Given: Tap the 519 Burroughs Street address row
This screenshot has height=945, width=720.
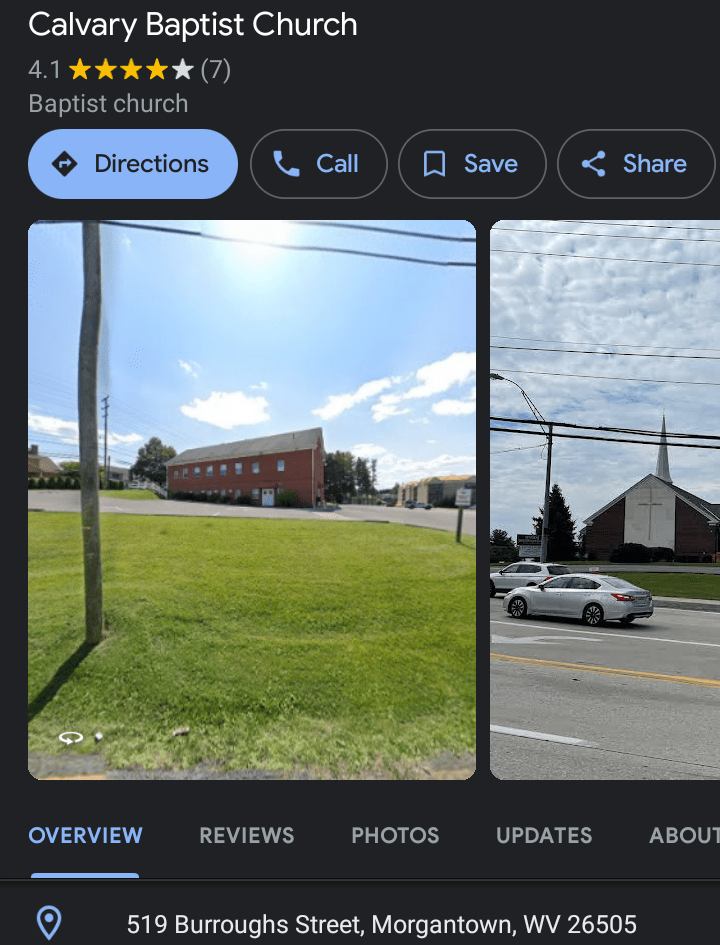Looking at the screenshot, I should pos(381,924).
